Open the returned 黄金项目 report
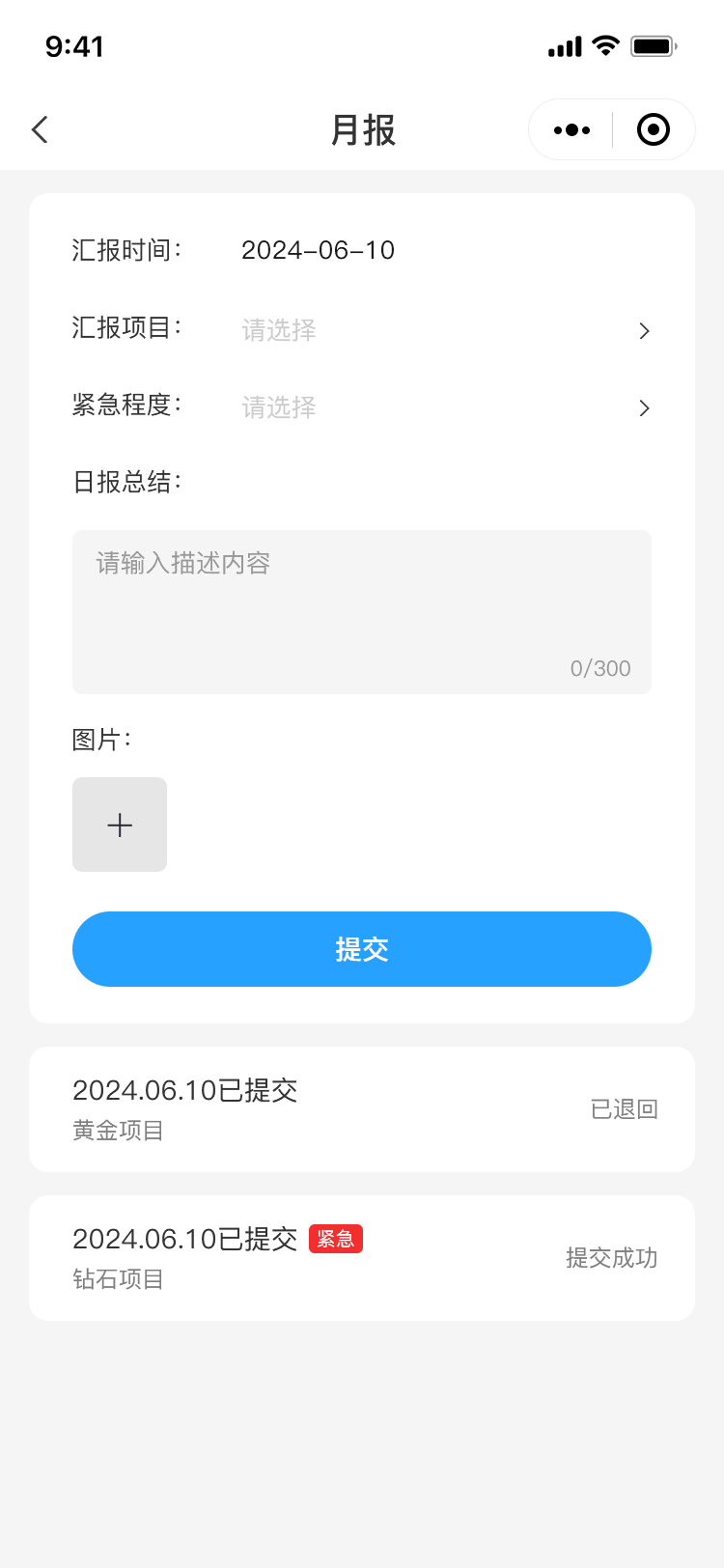 tap(362, 1109)
